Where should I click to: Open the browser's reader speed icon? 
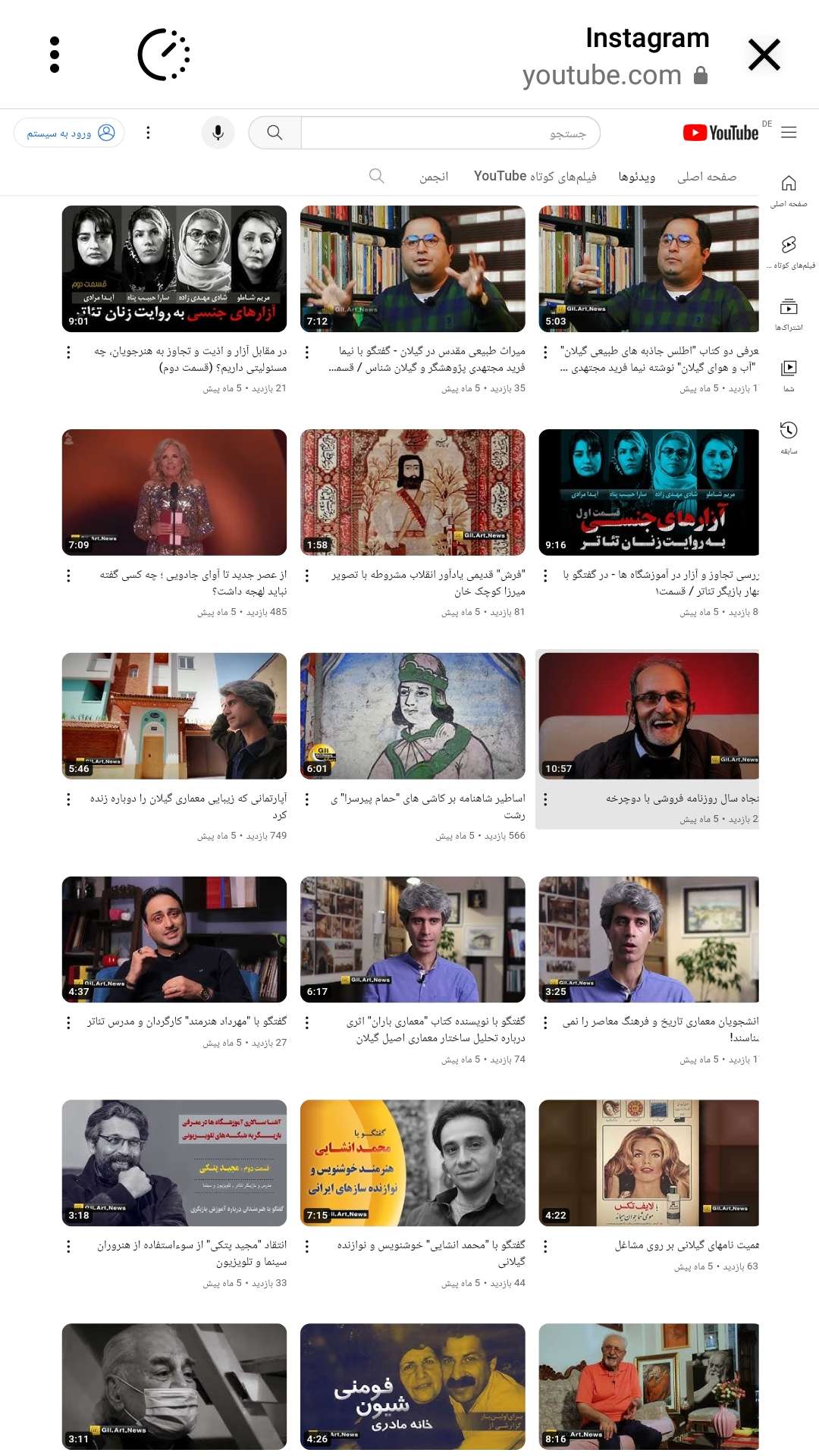point(163,55)
